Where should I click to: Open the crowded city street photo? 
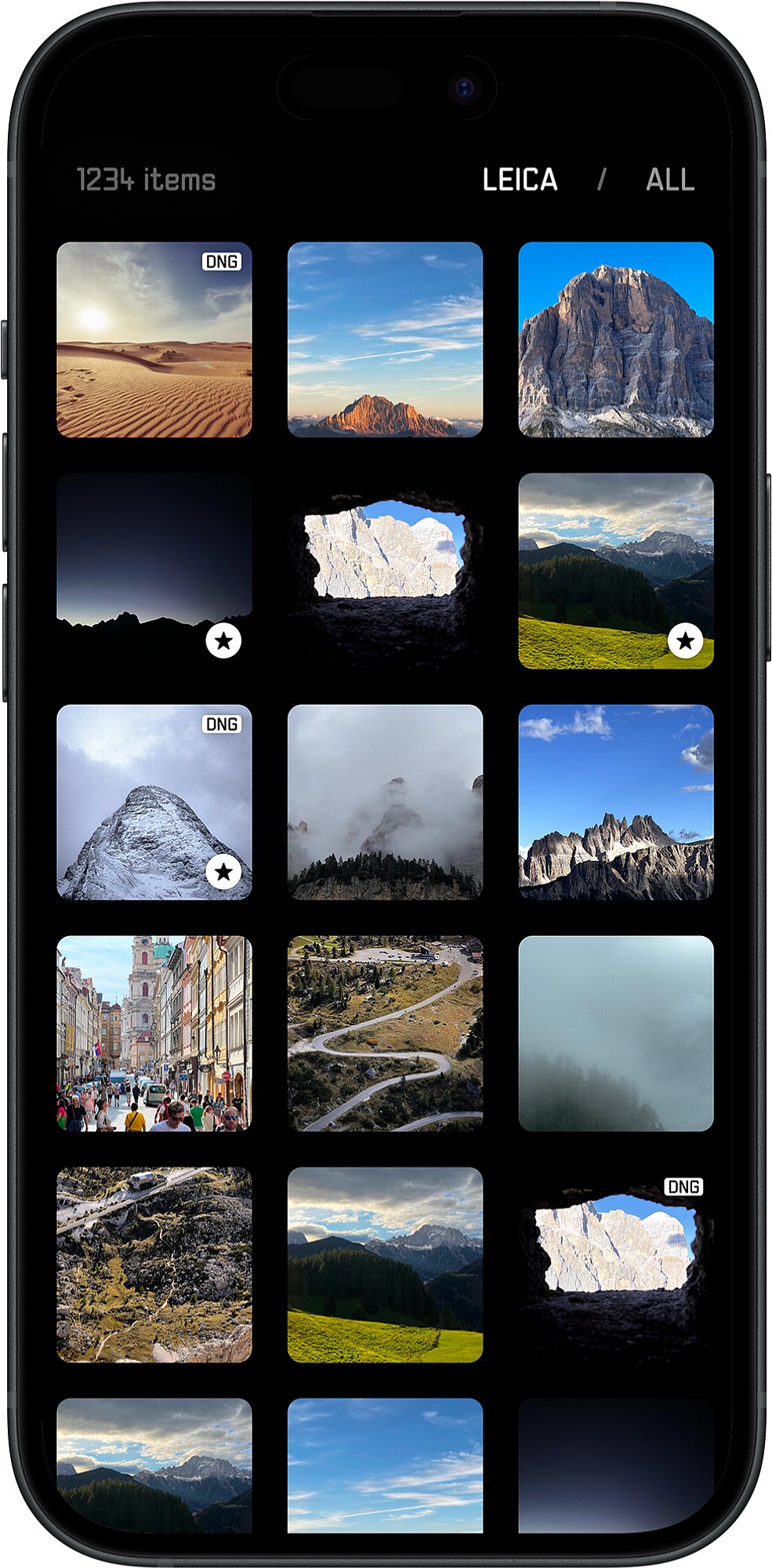[x=154, y=1033]
